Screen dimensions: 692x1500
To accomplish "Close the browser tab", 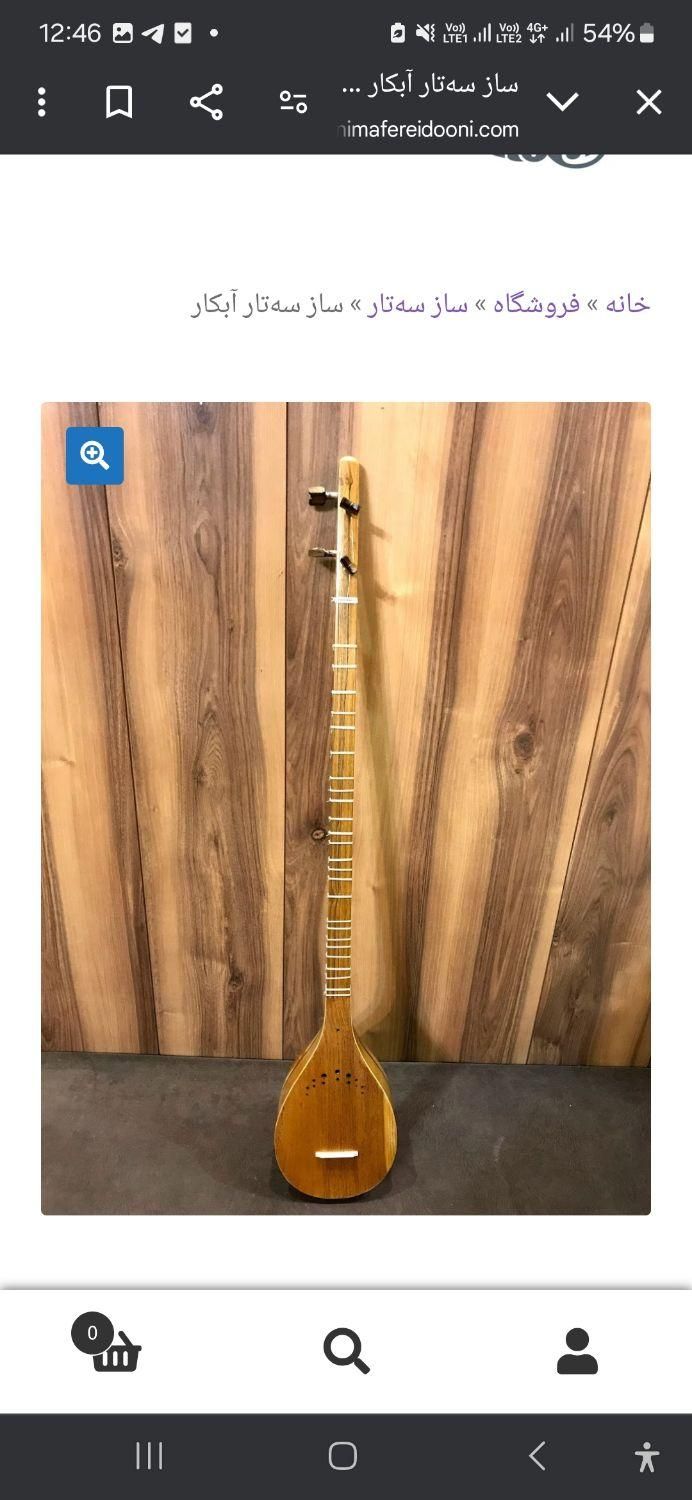I will tap(649, 102).
